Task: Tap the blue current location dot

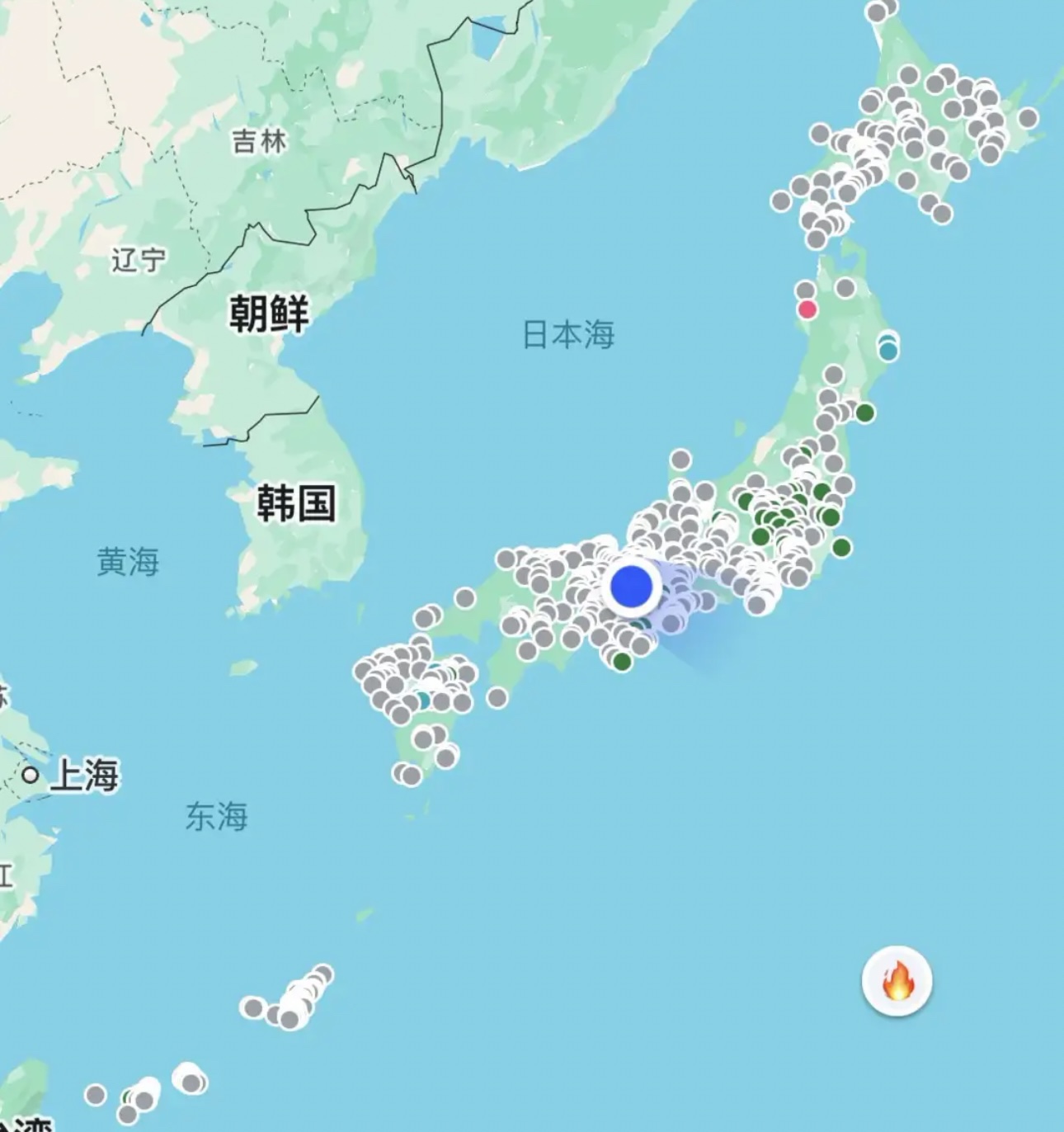Action: (x=632, y=585)
